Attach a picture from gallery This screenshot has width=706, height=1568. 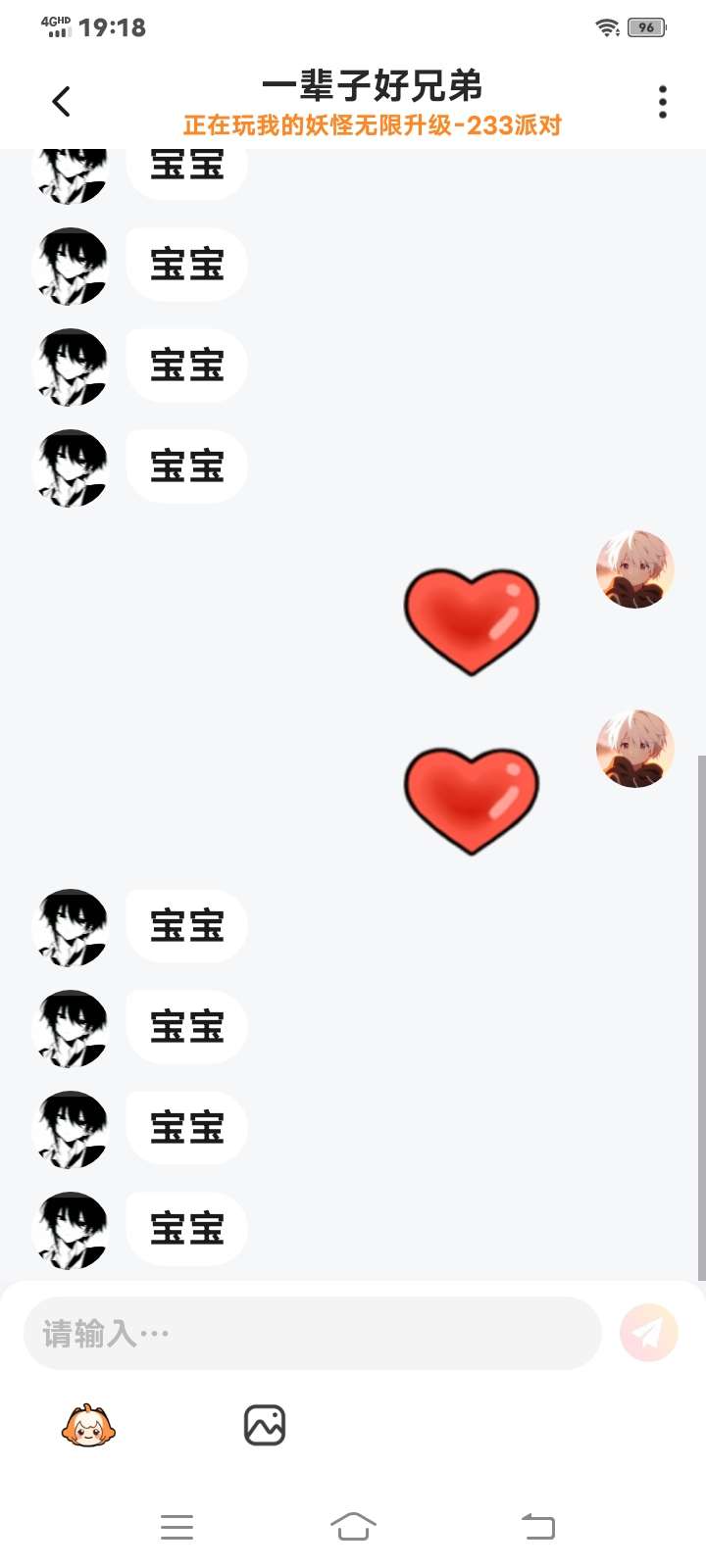click(265, 1426)
